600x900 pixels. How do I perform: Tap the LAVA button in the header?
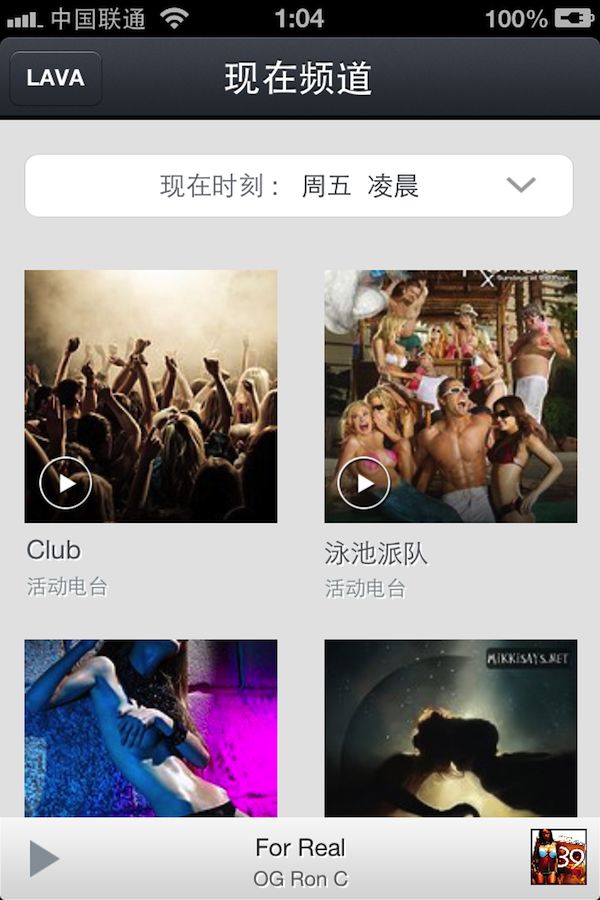(55, 79)
